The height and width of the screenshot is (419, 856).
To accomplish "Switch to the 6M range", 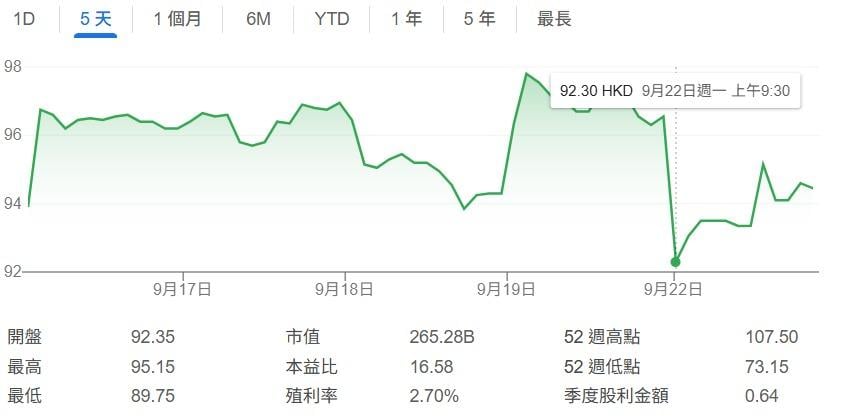I will coord(258,19).
